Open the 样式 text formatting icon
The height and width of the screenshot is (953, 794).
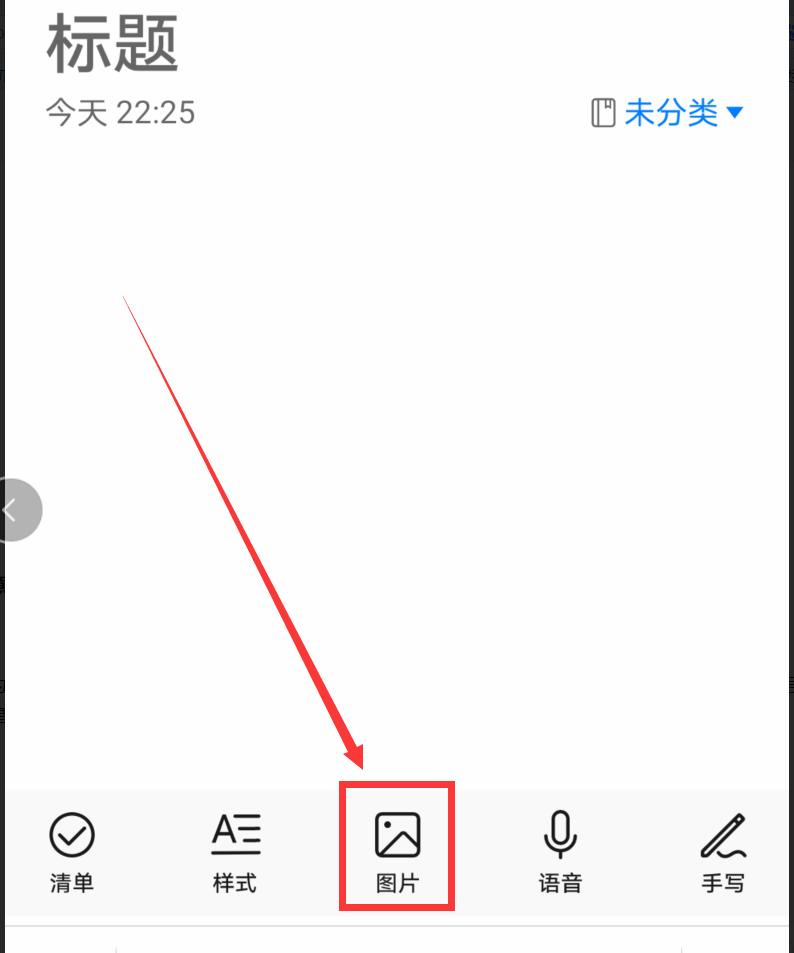(x=234, y=834)
